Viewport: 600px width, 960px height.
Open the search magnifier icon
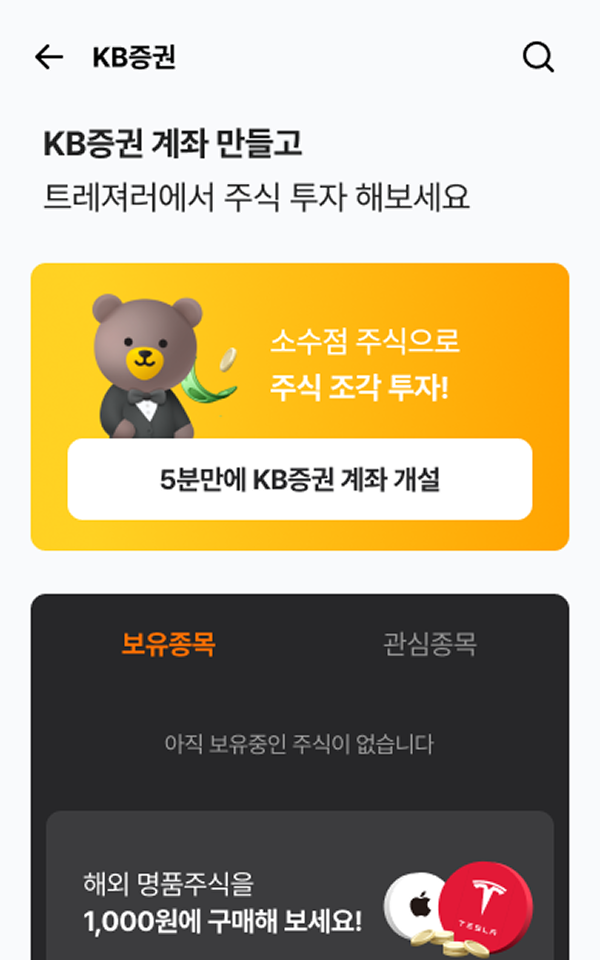[x=538, y=58]
